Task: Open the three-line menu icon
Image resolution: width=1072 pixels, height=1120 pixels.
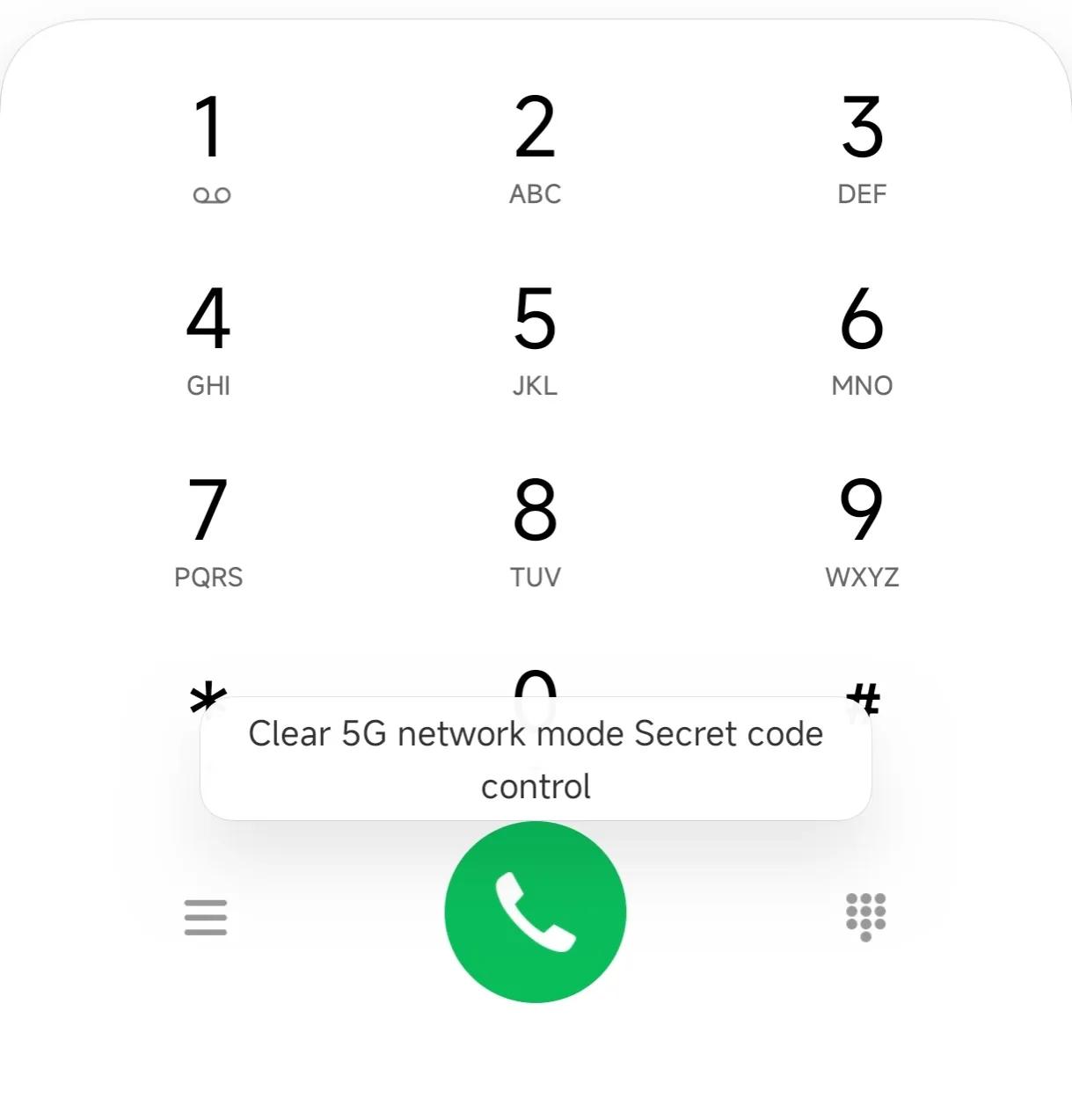Action: coord(206,917)
